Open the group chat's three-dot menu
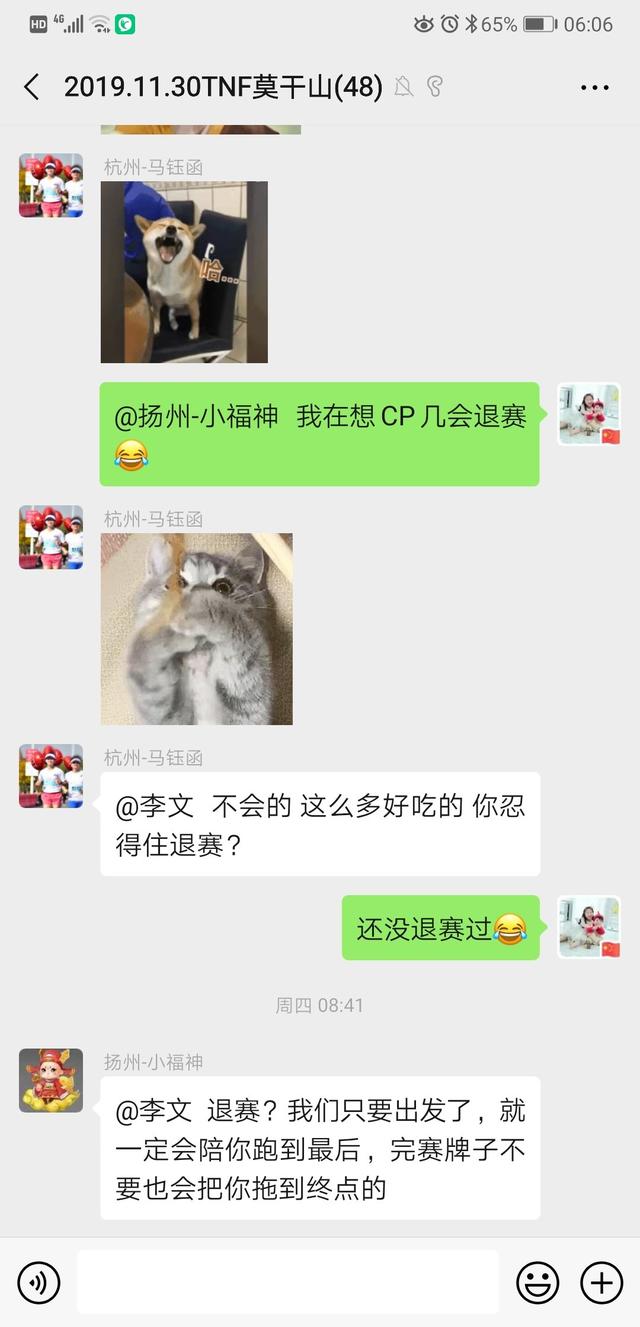 594,87
